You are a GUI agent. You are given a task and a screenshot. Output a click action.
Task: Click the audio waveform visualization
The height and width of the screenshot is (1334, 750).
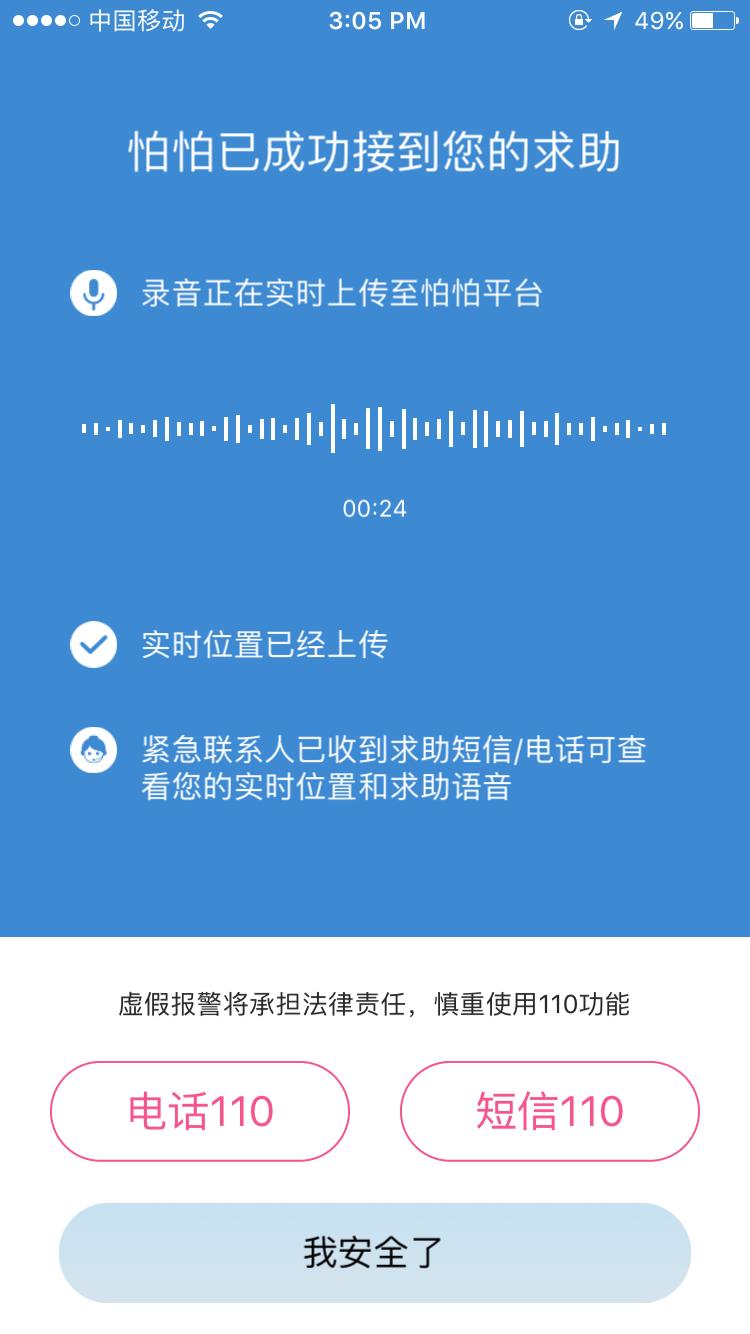375,425
